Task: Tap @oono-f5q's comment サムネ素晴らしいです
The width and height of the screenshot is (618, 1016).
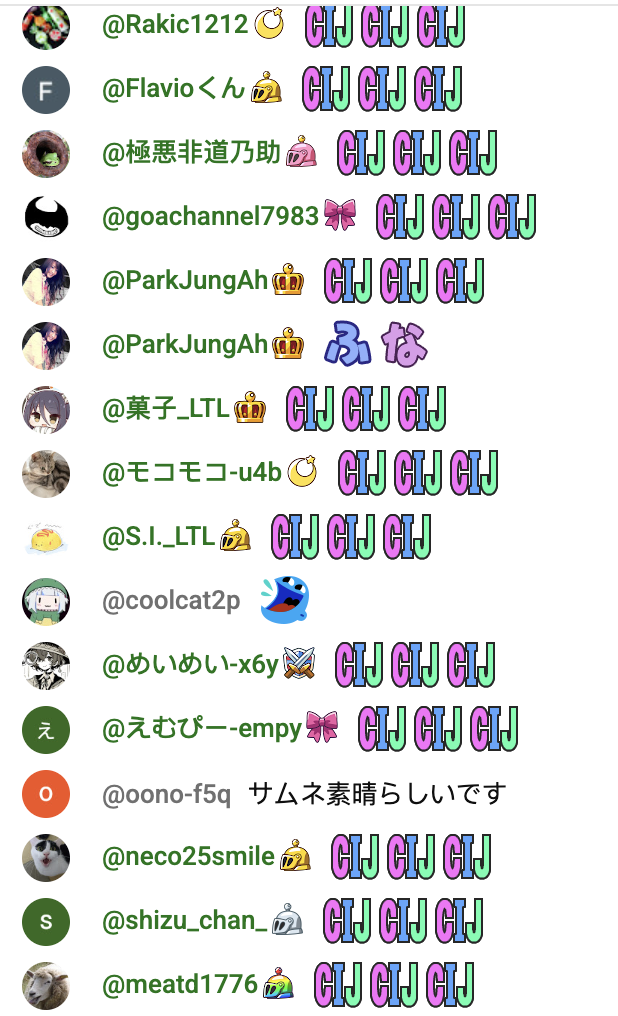Action: 377,795
